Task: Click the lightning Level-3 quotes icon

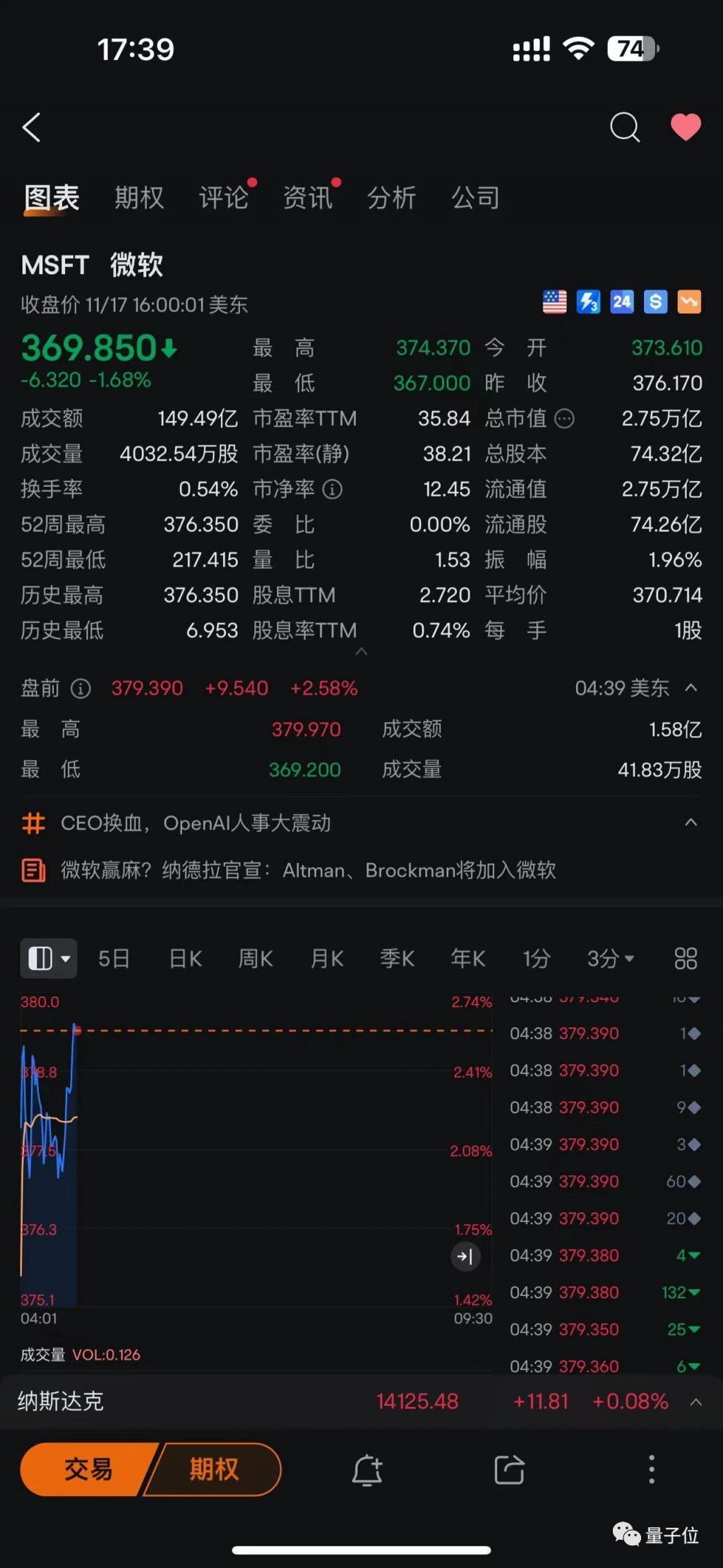Action: [x=588, y=302]
